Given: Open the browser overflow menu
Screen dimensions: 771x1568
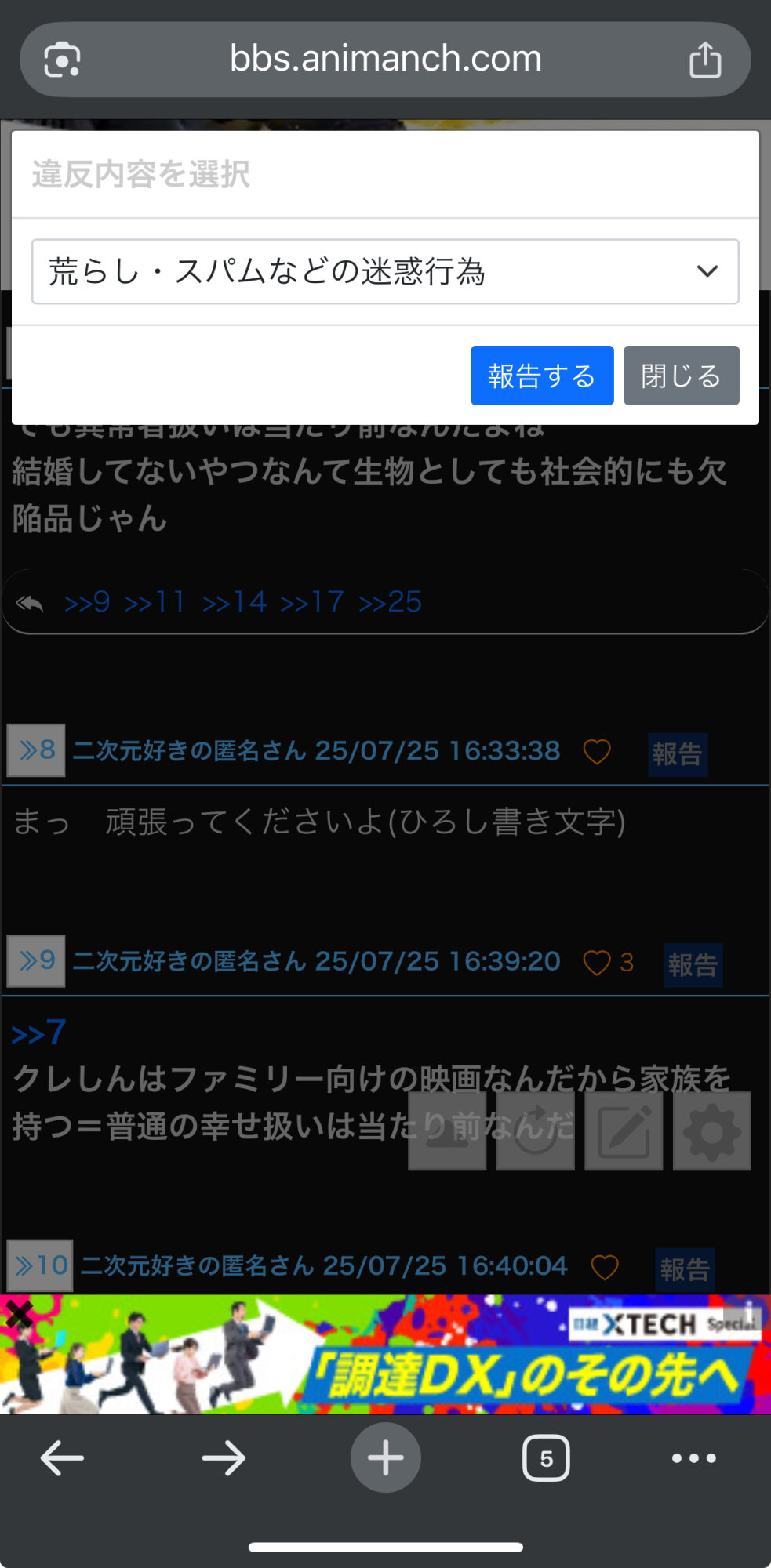Looking at the screenshot, I should click(x=694, y=1458).
